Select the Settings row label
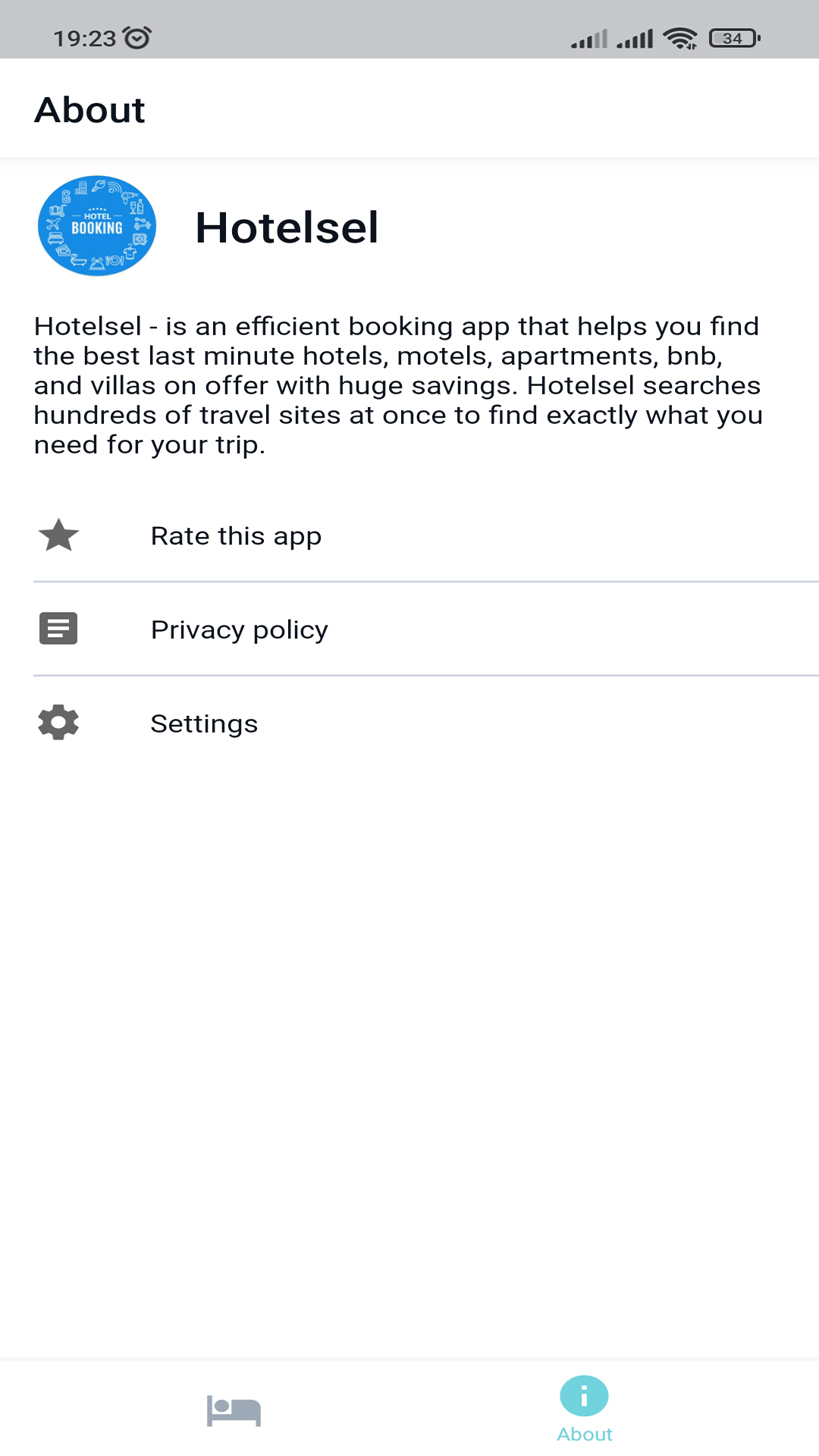This screenshot has width=819, height=1456. pyautogui.click(x=204, y=723)
